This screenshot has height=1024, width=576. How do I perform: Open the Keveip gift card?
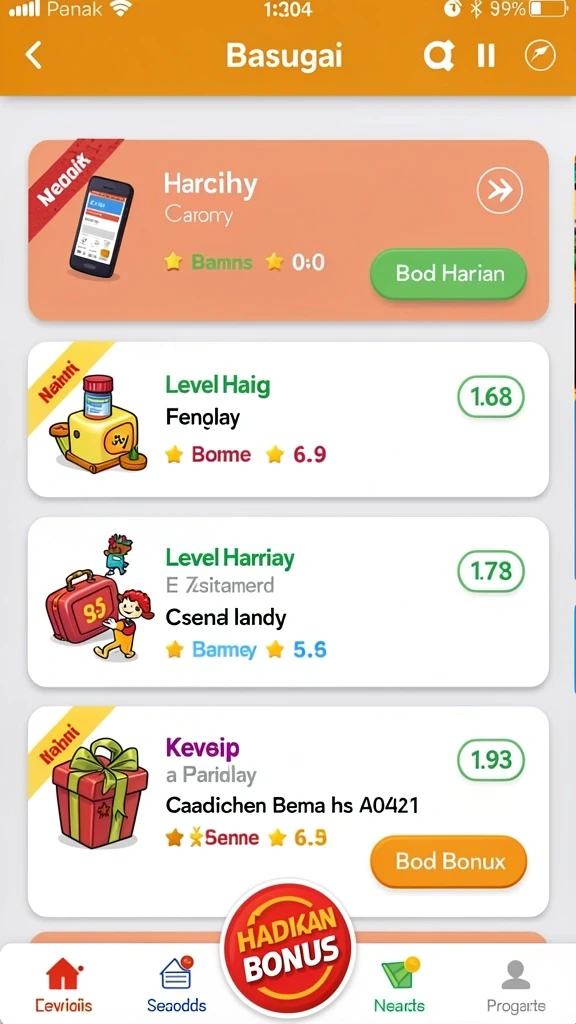288,811
